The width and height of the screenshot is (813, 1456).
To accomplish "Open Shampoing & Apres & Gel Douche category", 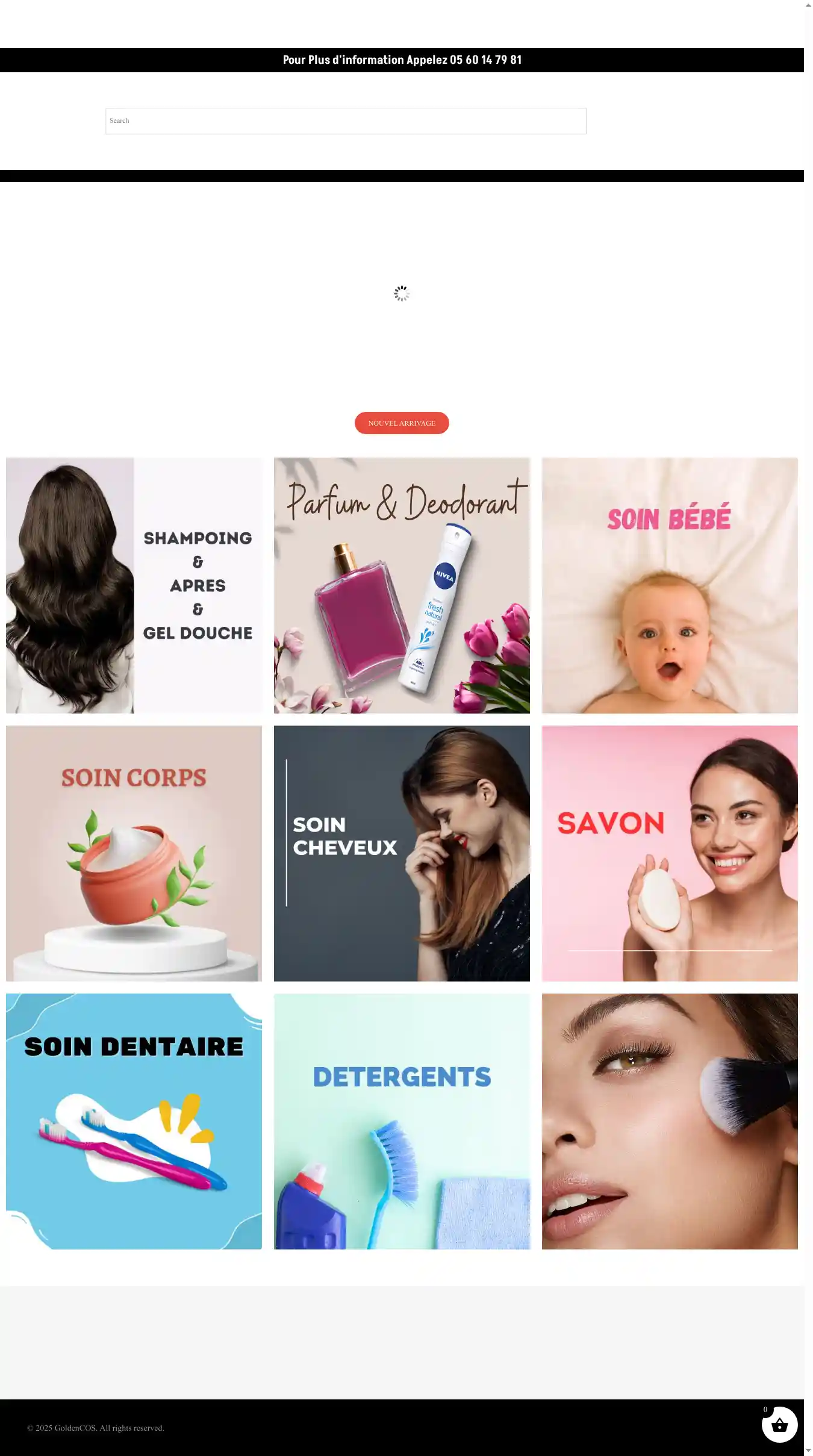I will point(134,585).
